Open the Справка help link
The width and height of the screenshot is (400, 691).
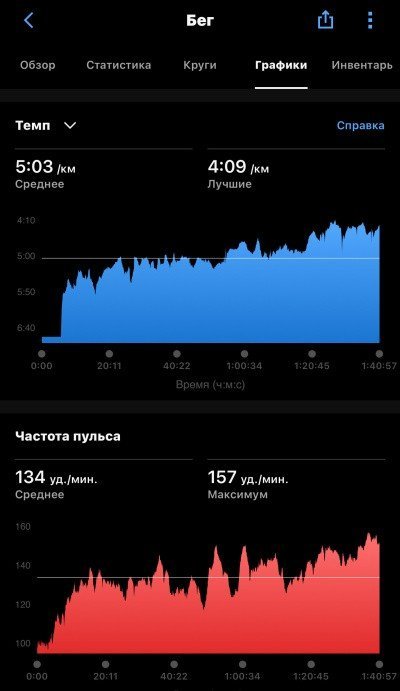[x=360, y=126]
